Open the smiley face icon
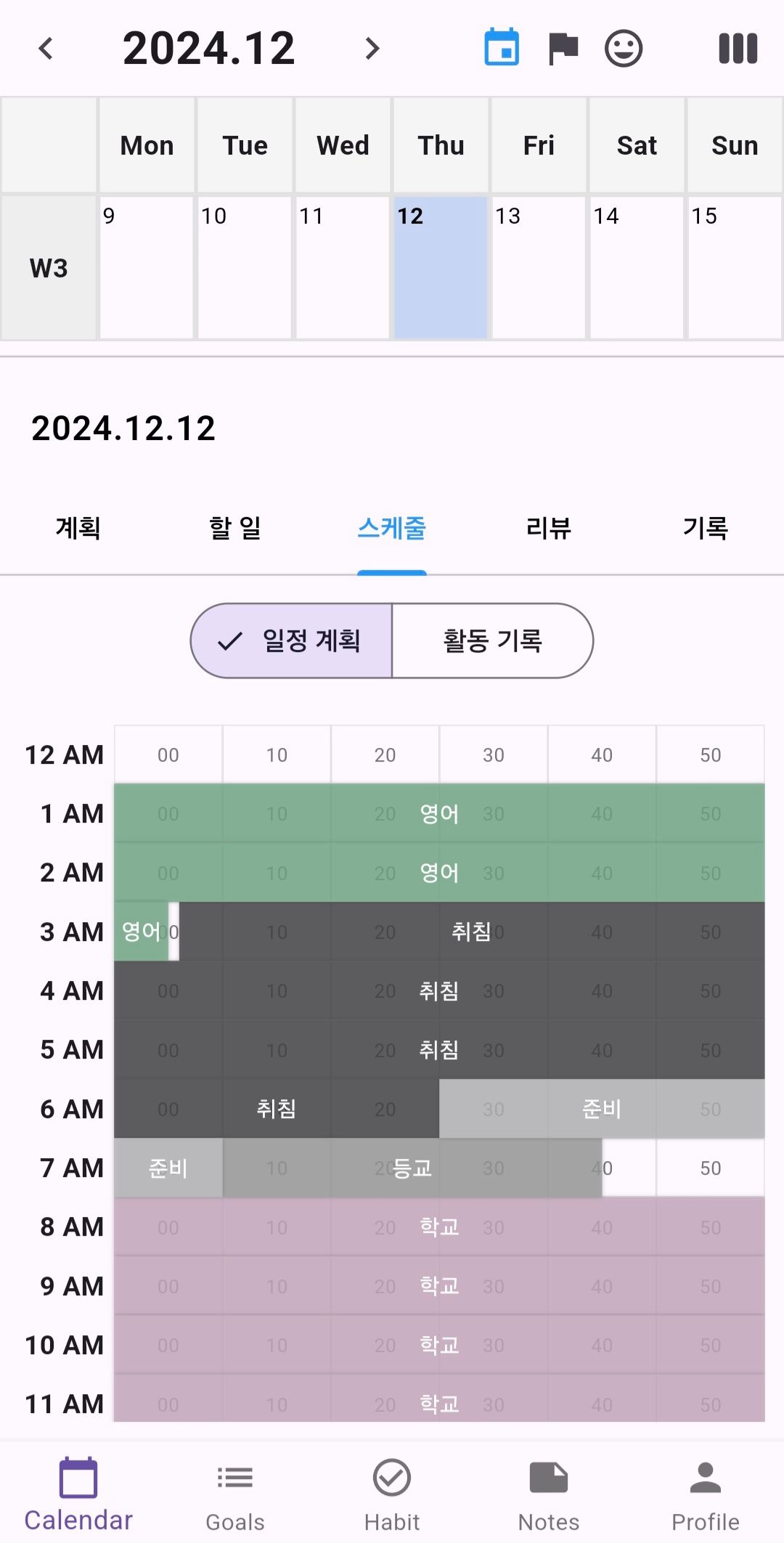 point(624,49)
